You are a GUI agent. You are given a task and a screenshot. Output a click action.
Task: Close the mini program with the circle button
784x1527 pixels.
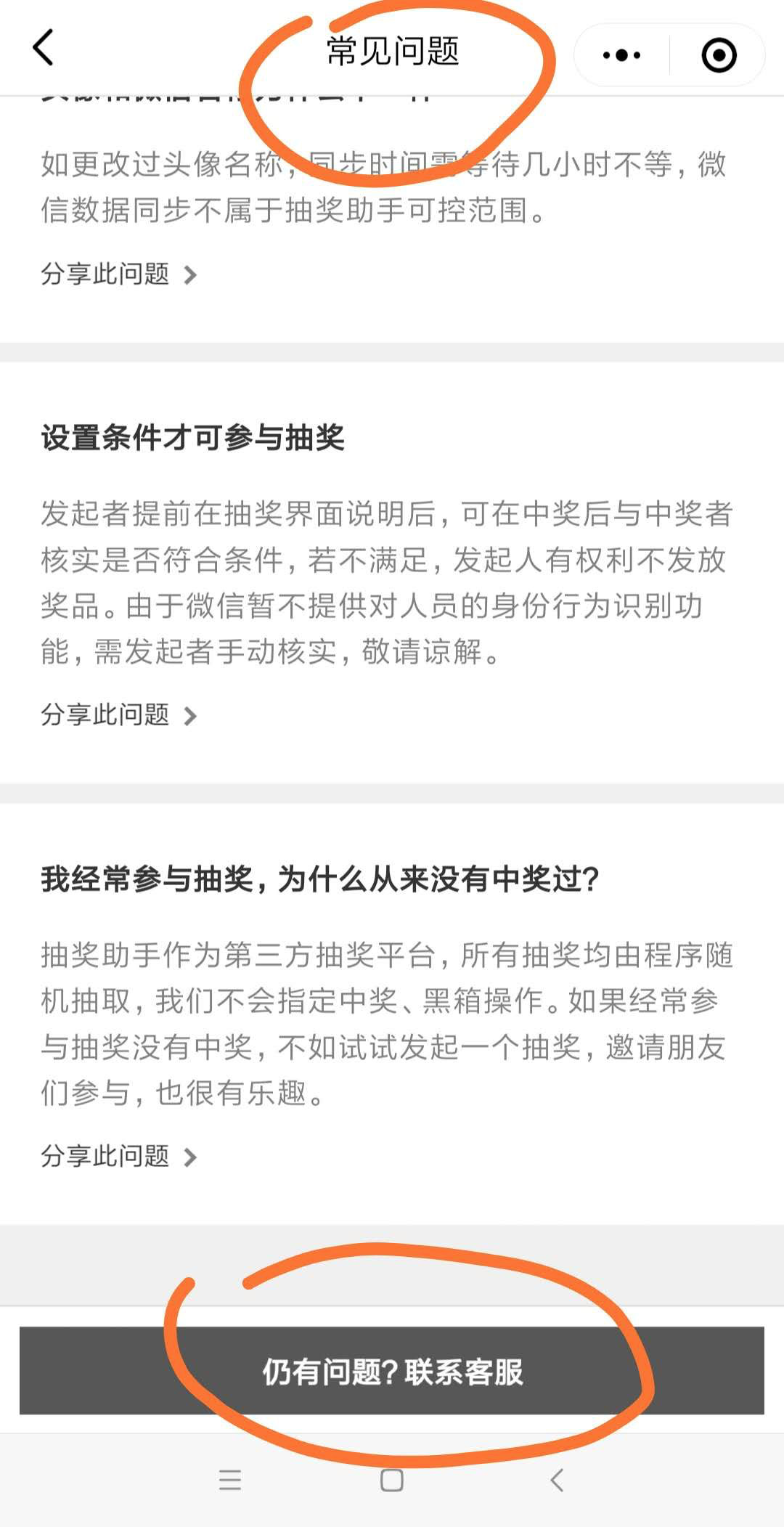coord(719,55)
